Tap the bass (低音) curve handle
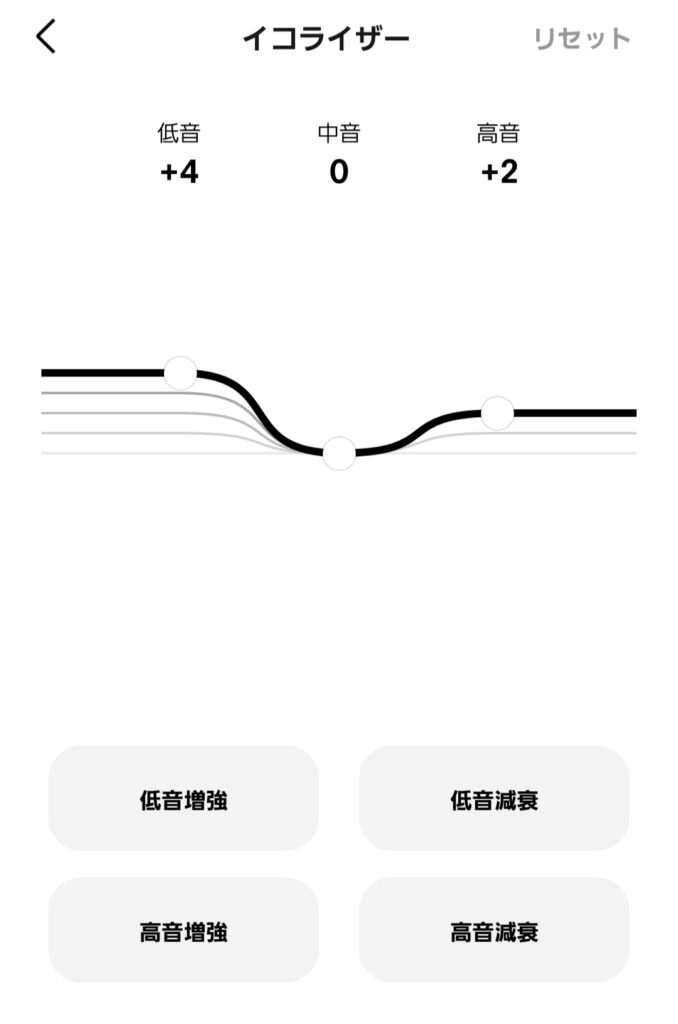This screenshot has width=678, height=1024. 180,372
